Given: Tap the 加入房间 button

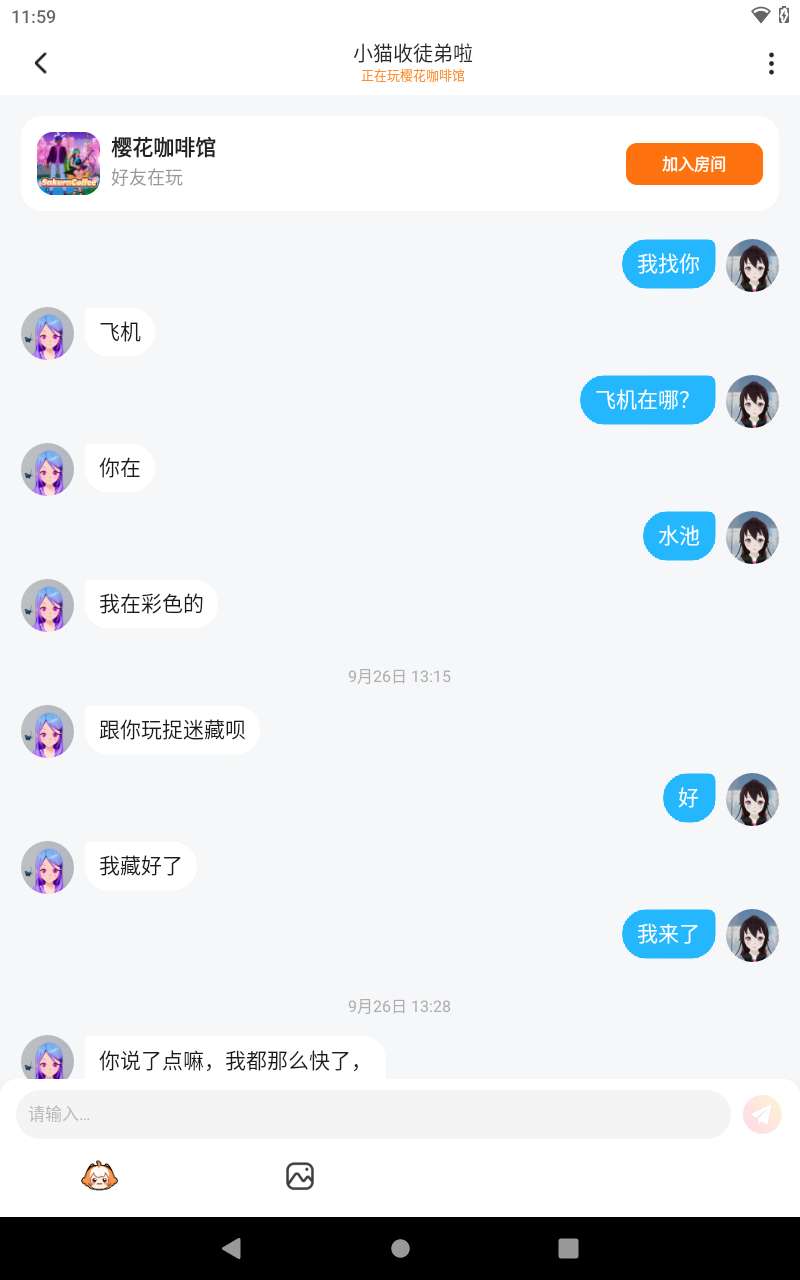Looking at the screenshot, I should tap(694, 164).
